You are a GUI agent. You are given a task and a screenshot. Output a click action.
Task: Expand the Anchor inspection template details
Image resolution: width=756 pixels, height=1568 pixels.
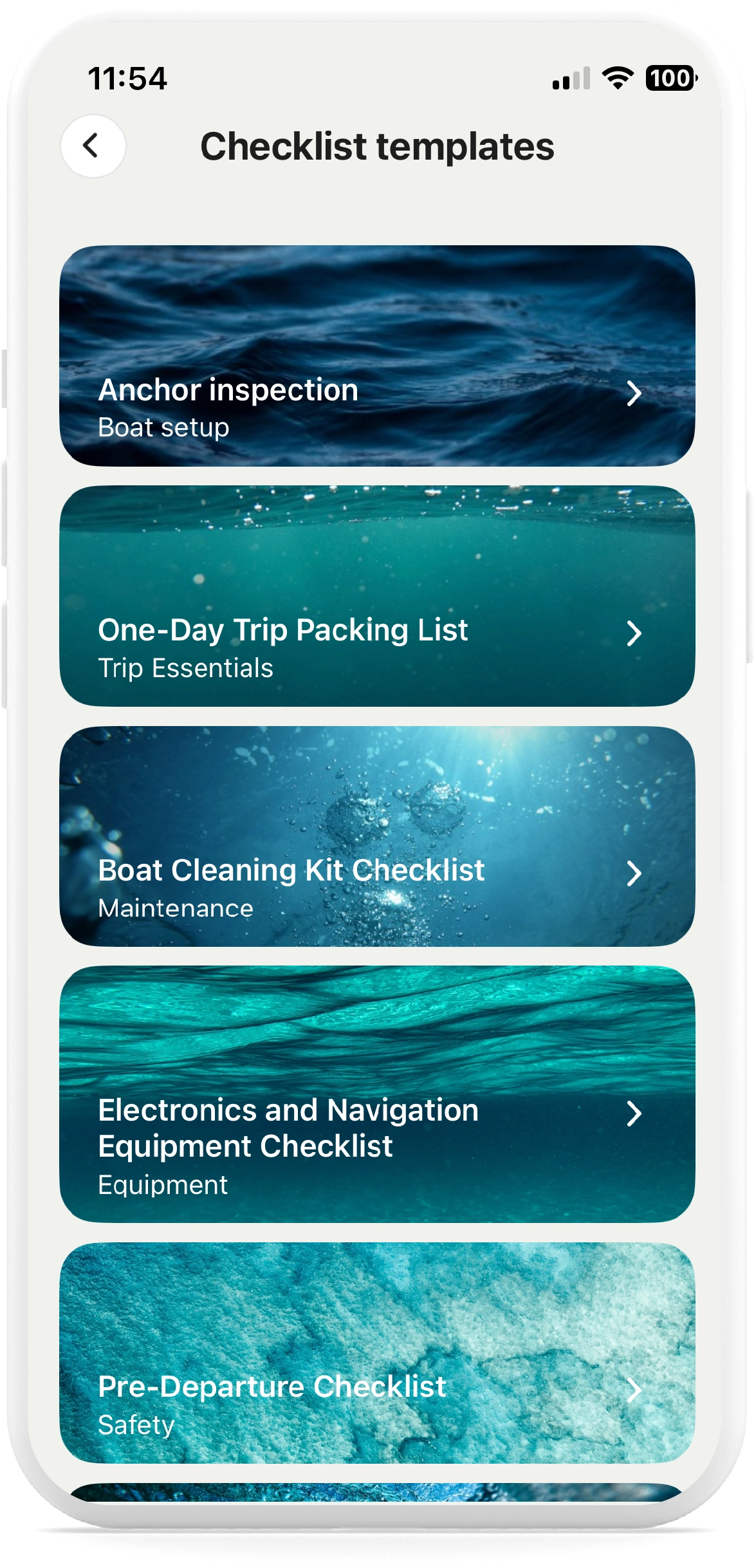(380, 353)
